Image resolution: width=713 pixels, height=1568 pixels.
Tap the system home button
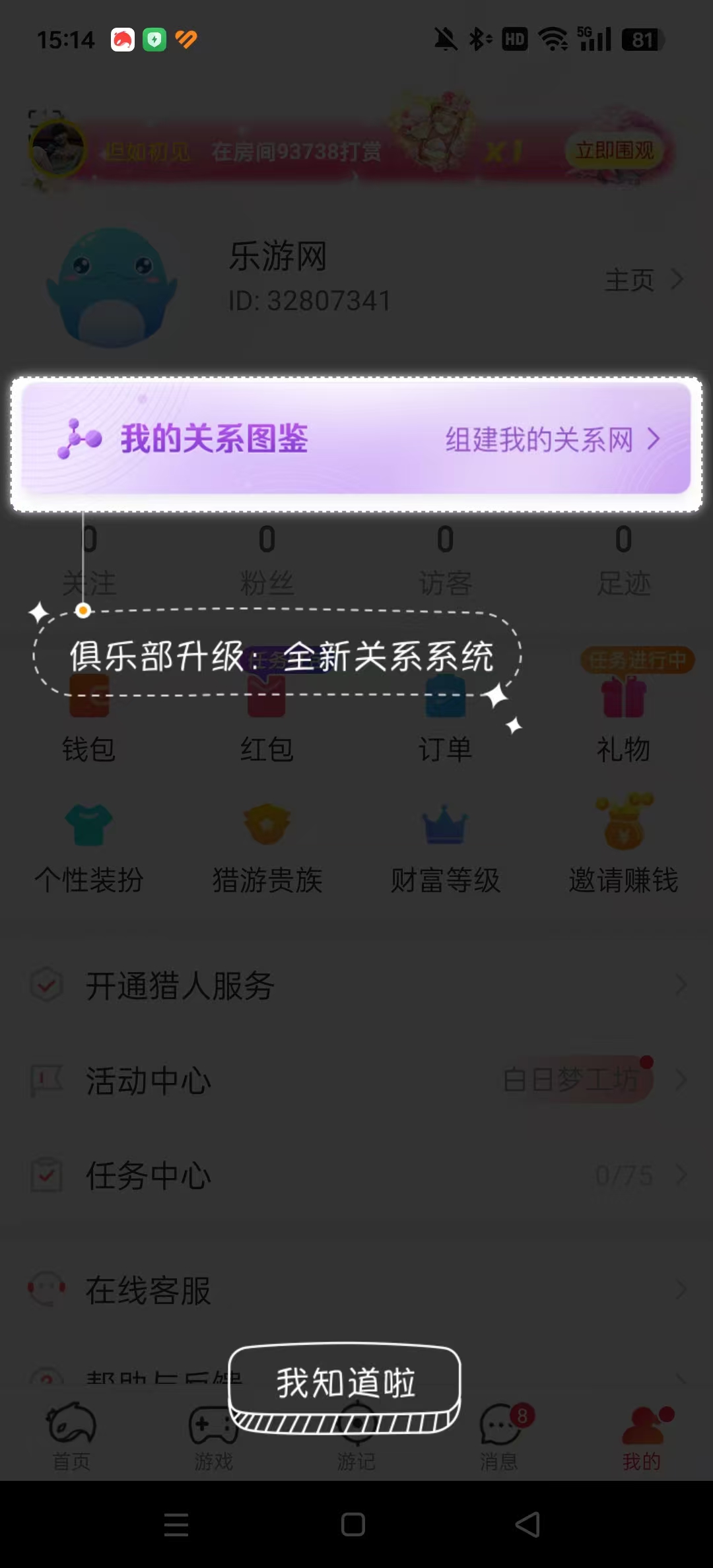pos(353,1524)
